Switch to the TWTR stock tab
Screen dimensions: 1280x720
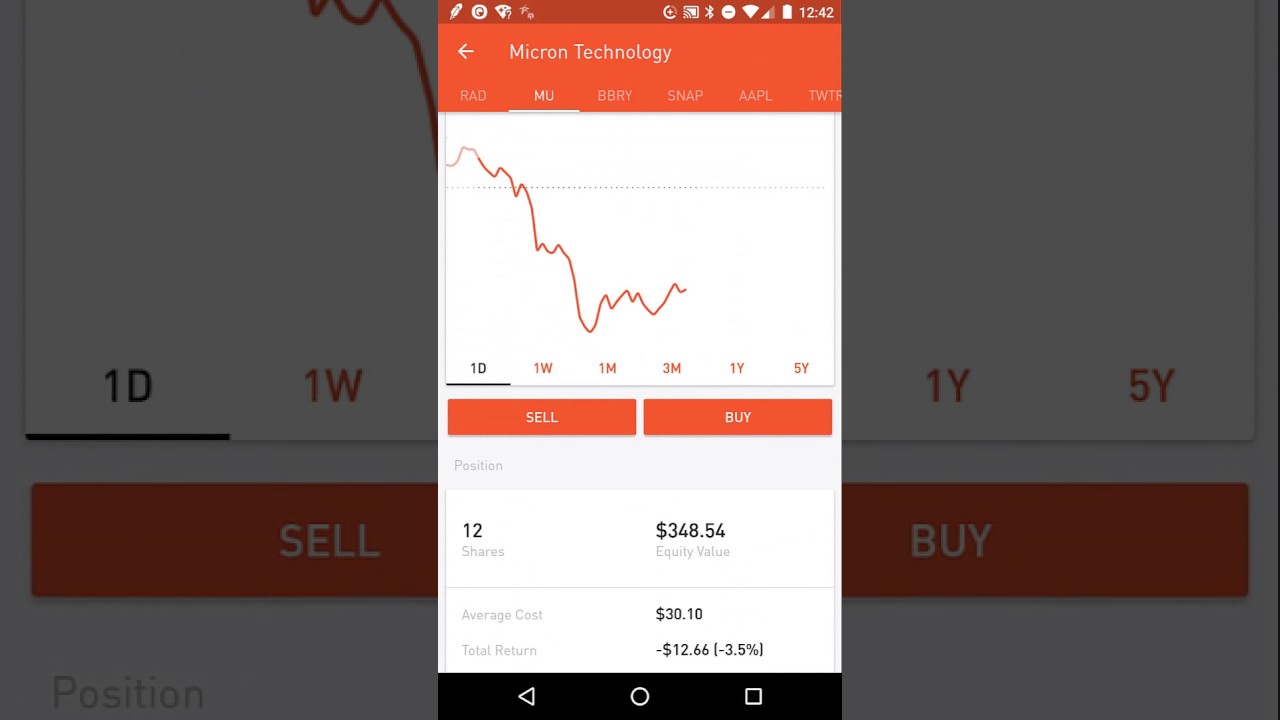(824, 96)
